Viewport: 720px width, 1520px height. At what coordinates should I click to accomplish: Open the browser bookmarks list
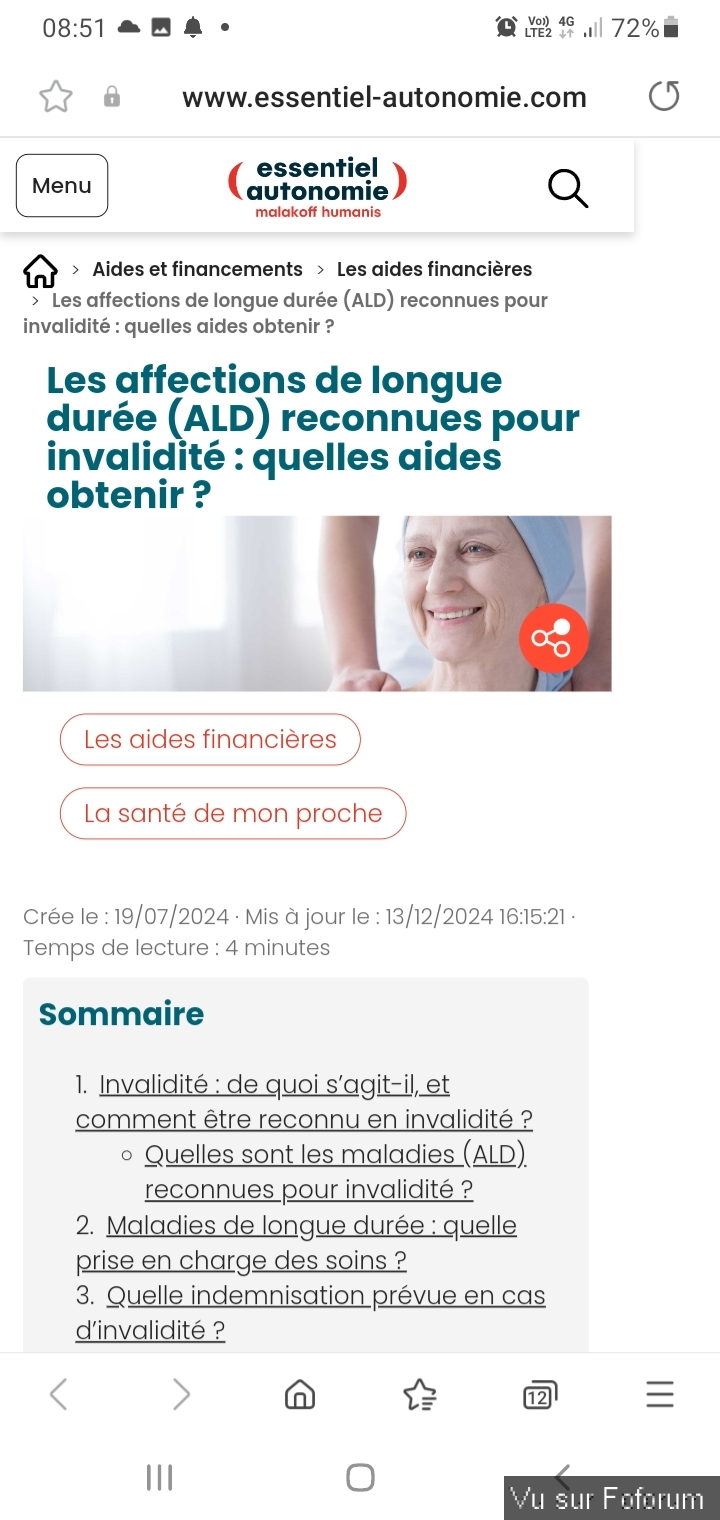coord(419,1394)
